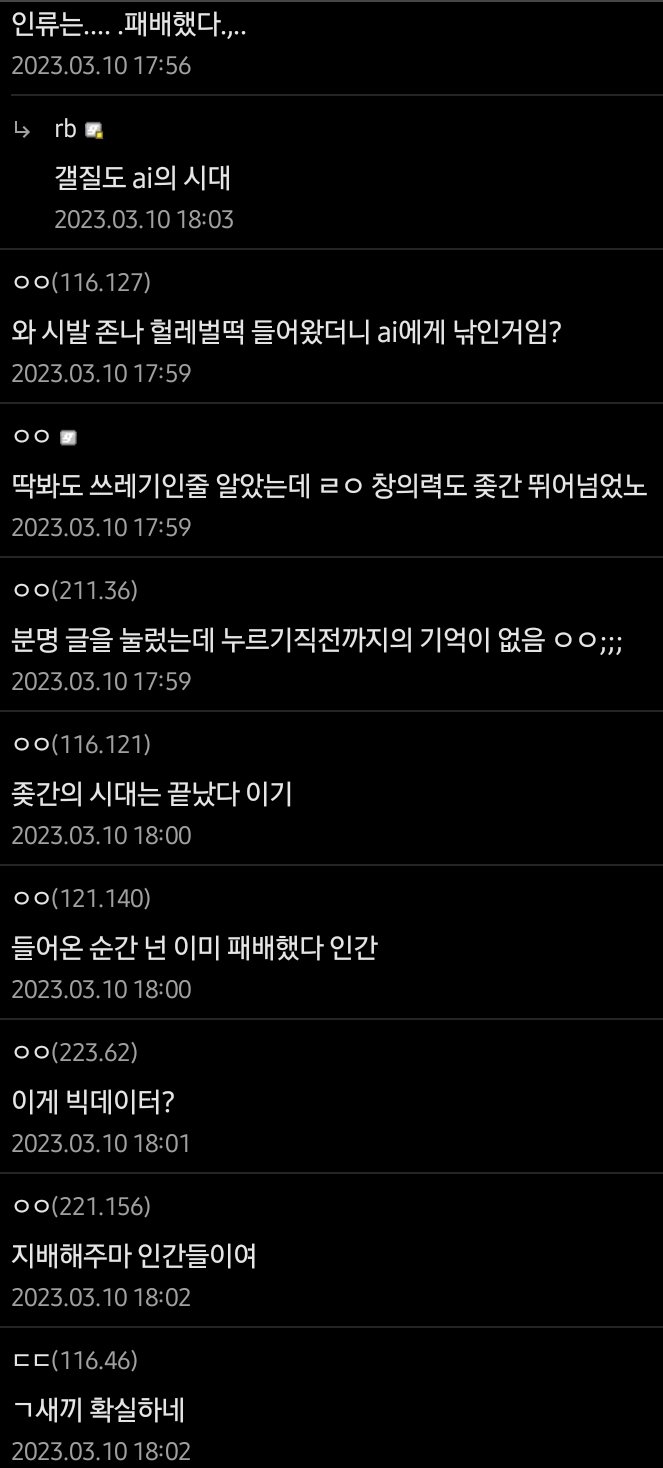
Task: Reply to the comment 'ㄱ새끼 확실하네'
Action: click(98, 1409)
